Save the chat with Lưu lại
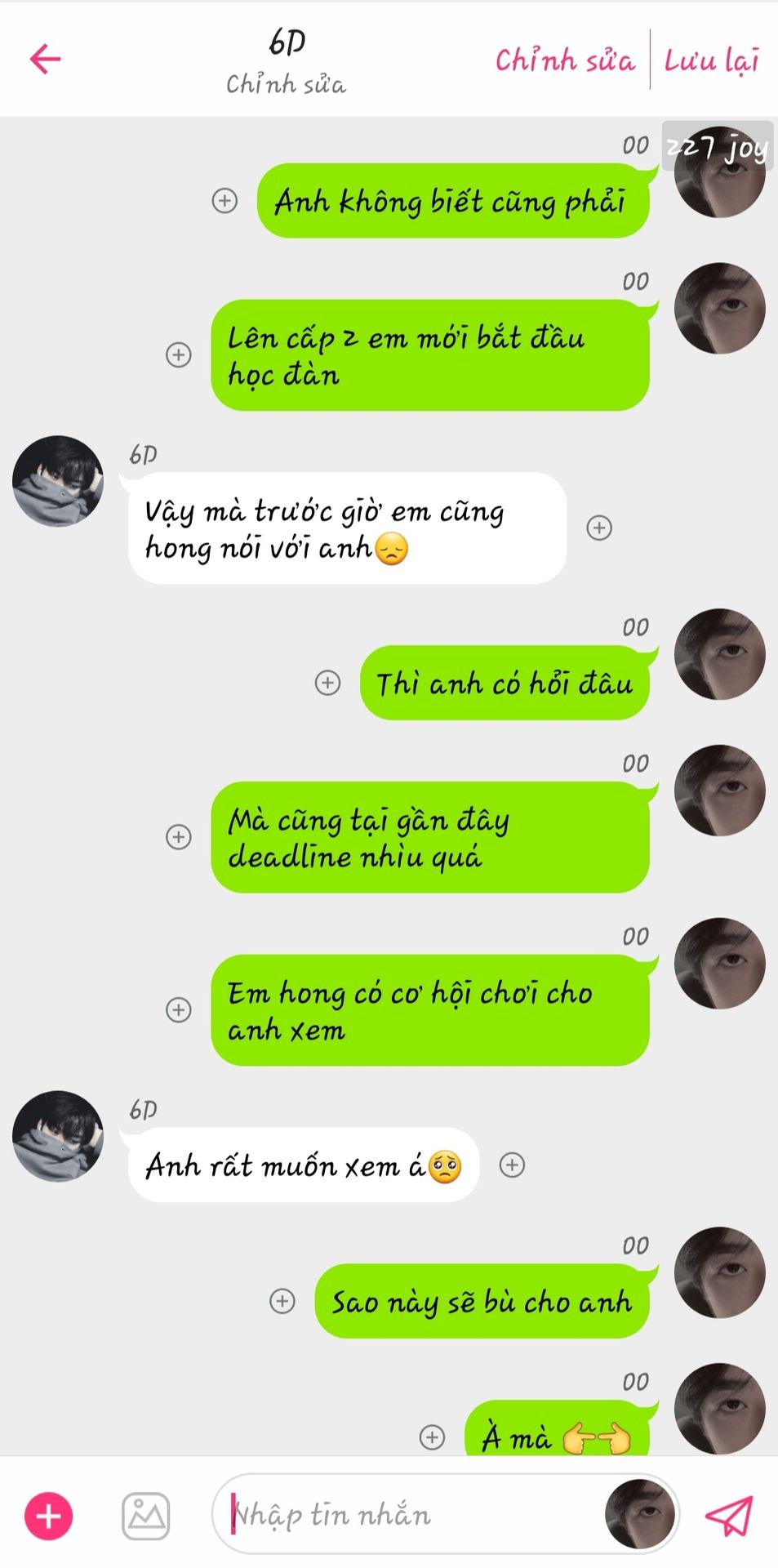The height and width of the screenshot is (1568, 778). pos(711,60)
